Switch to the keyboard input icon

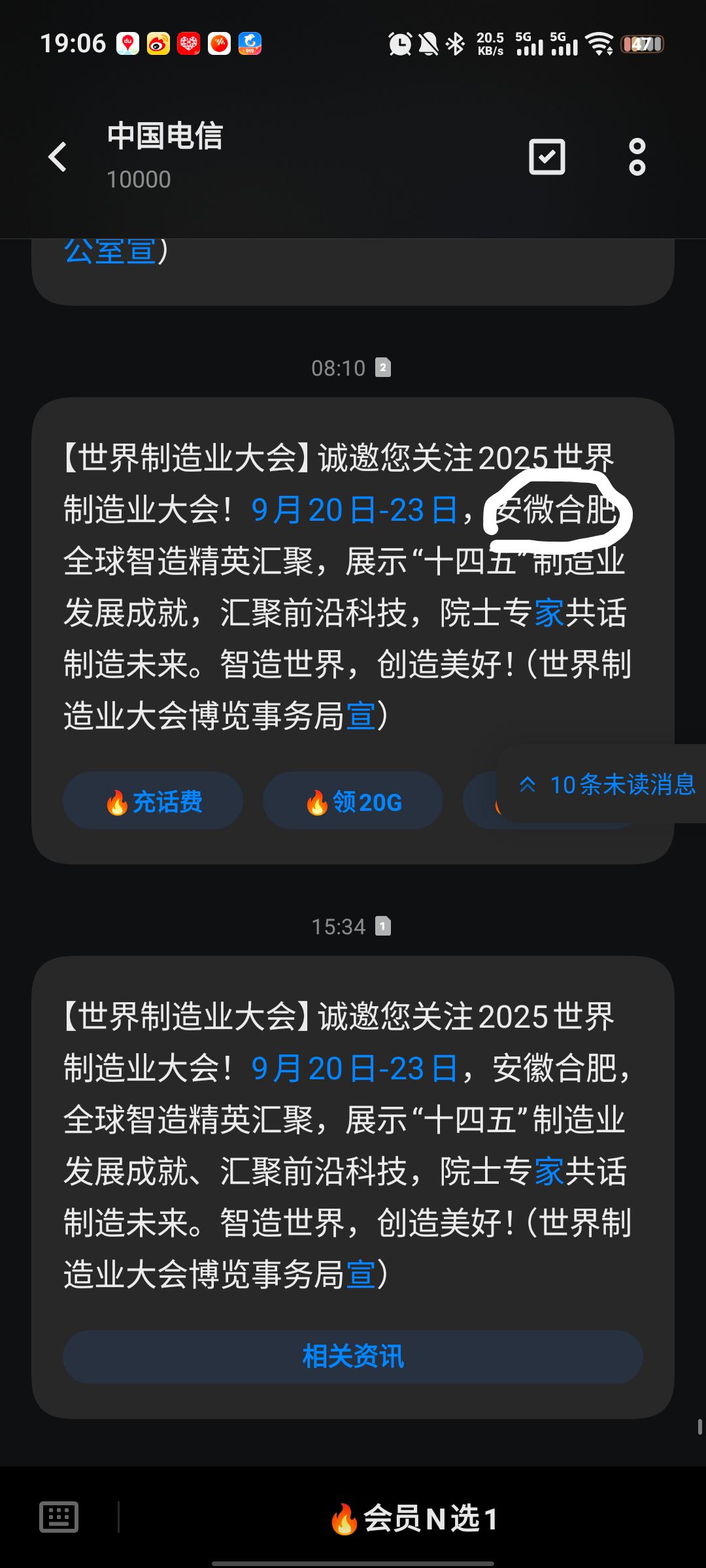click(59, 1516)
